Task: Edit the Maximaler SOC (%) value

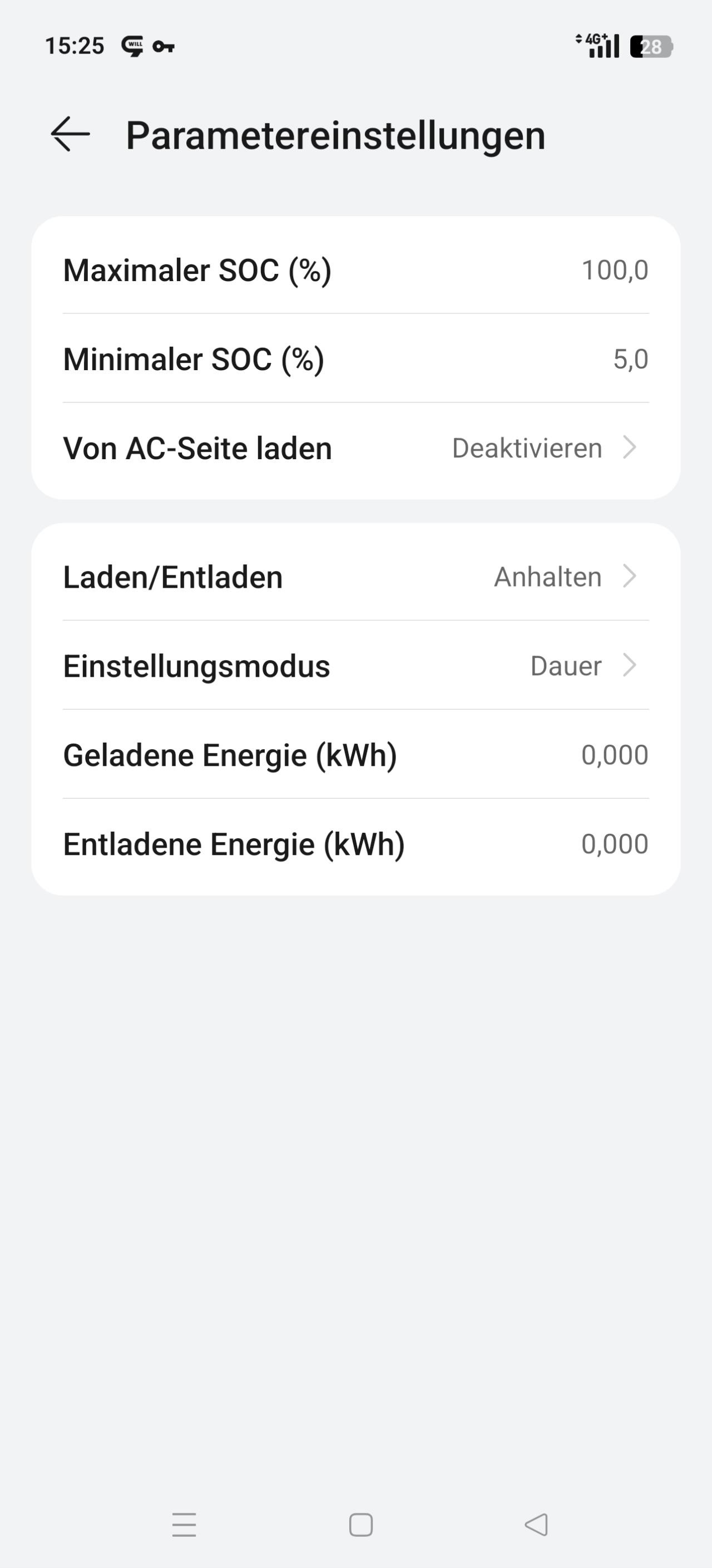Action: coord(614,269)
